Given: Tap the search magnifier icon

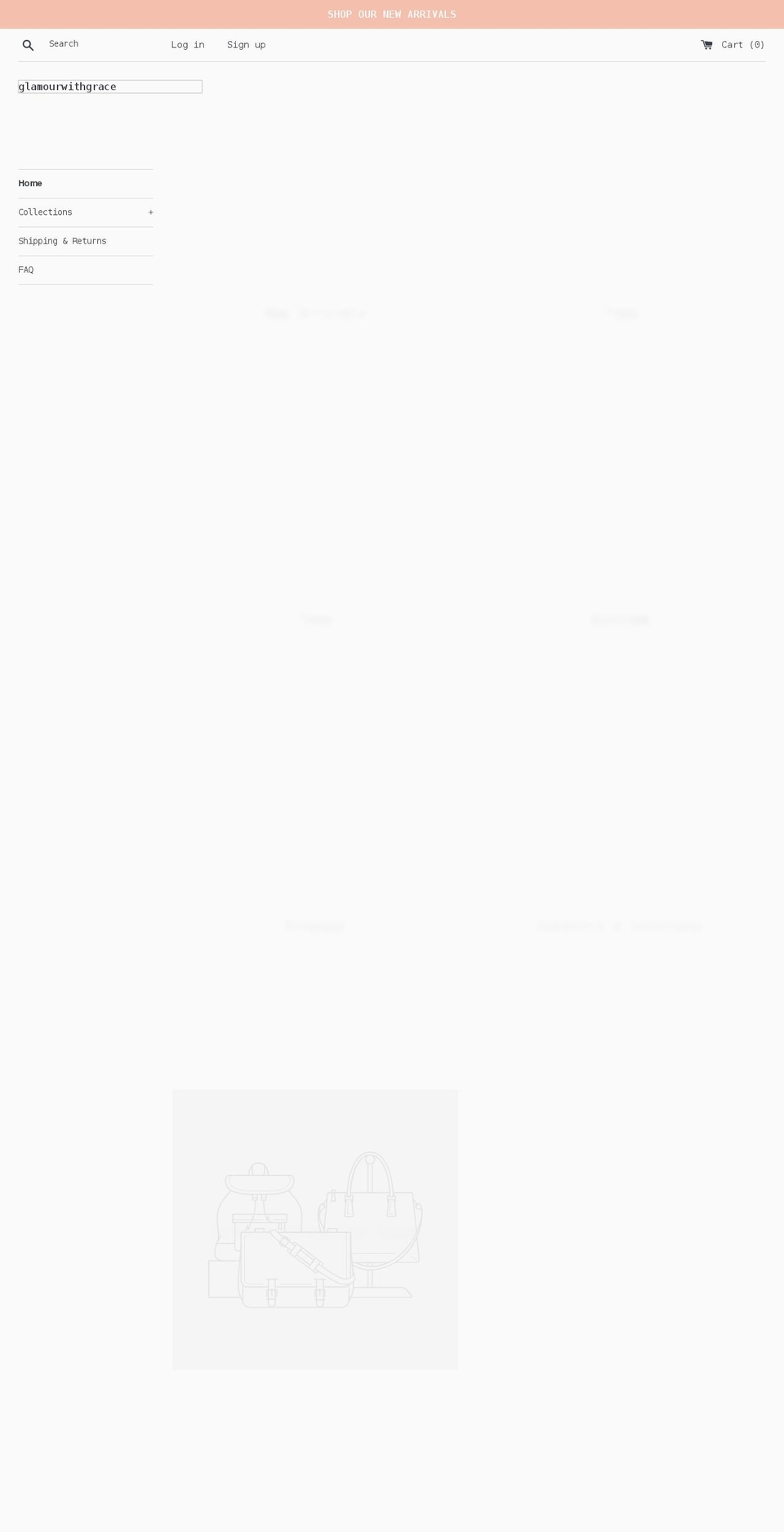Looking at the screenshot, I should click(x=28, y=45).
